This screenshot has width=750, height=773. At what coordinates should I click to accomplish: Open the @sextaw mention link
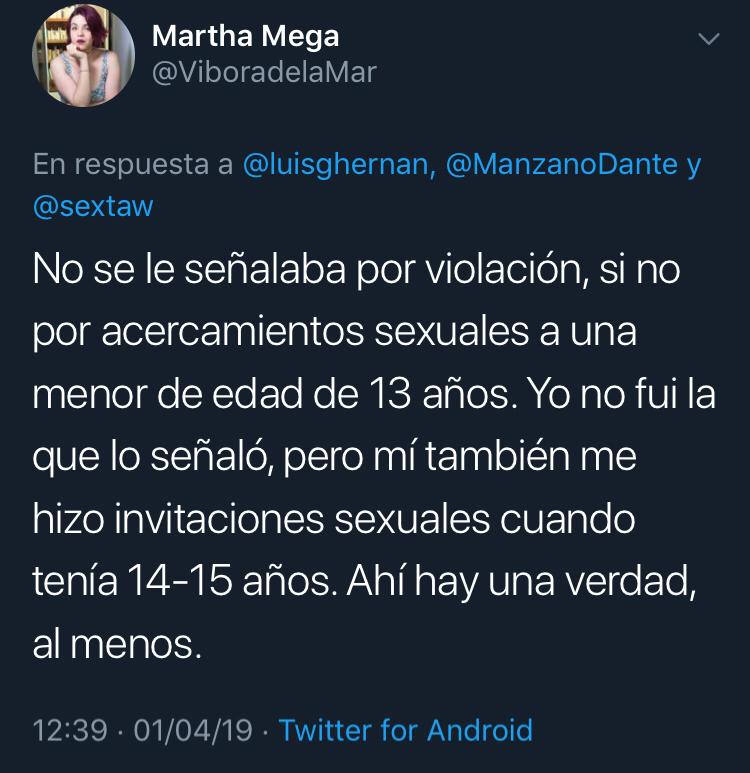click(x=92, y=205)
